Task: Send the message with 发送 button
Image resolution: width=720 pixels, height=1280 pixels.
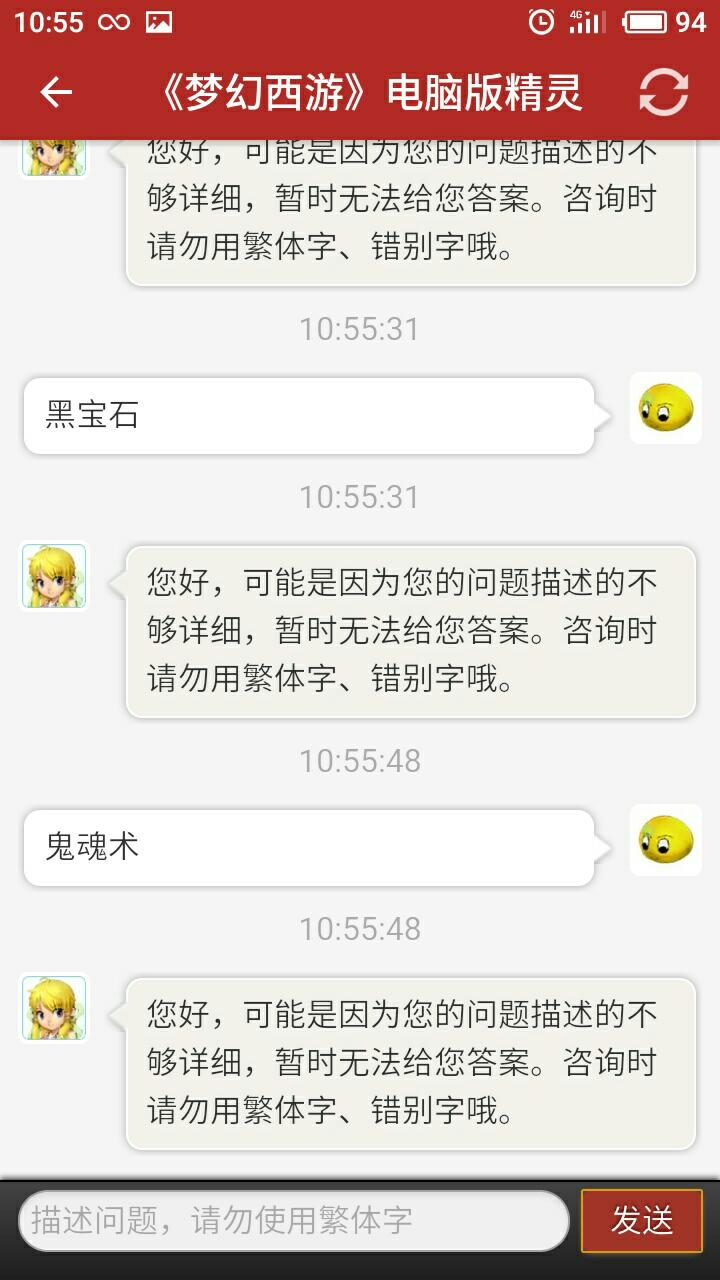Action: pos(642,1220)
